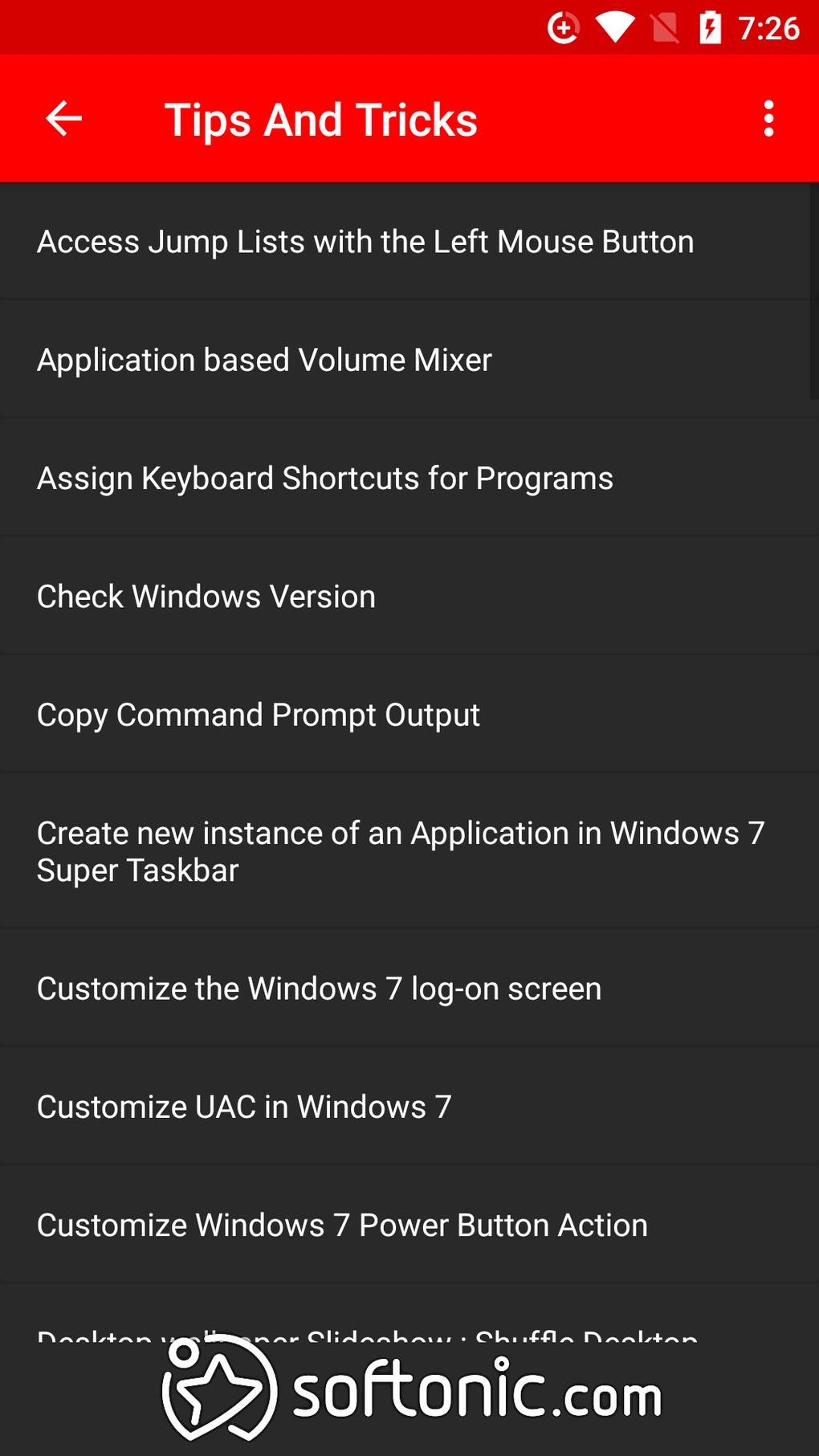Viewport: 819px width, 1456px height.
Task: Select Customize Windows 7 Power Button Action
Action: [x=341, y=1223]
